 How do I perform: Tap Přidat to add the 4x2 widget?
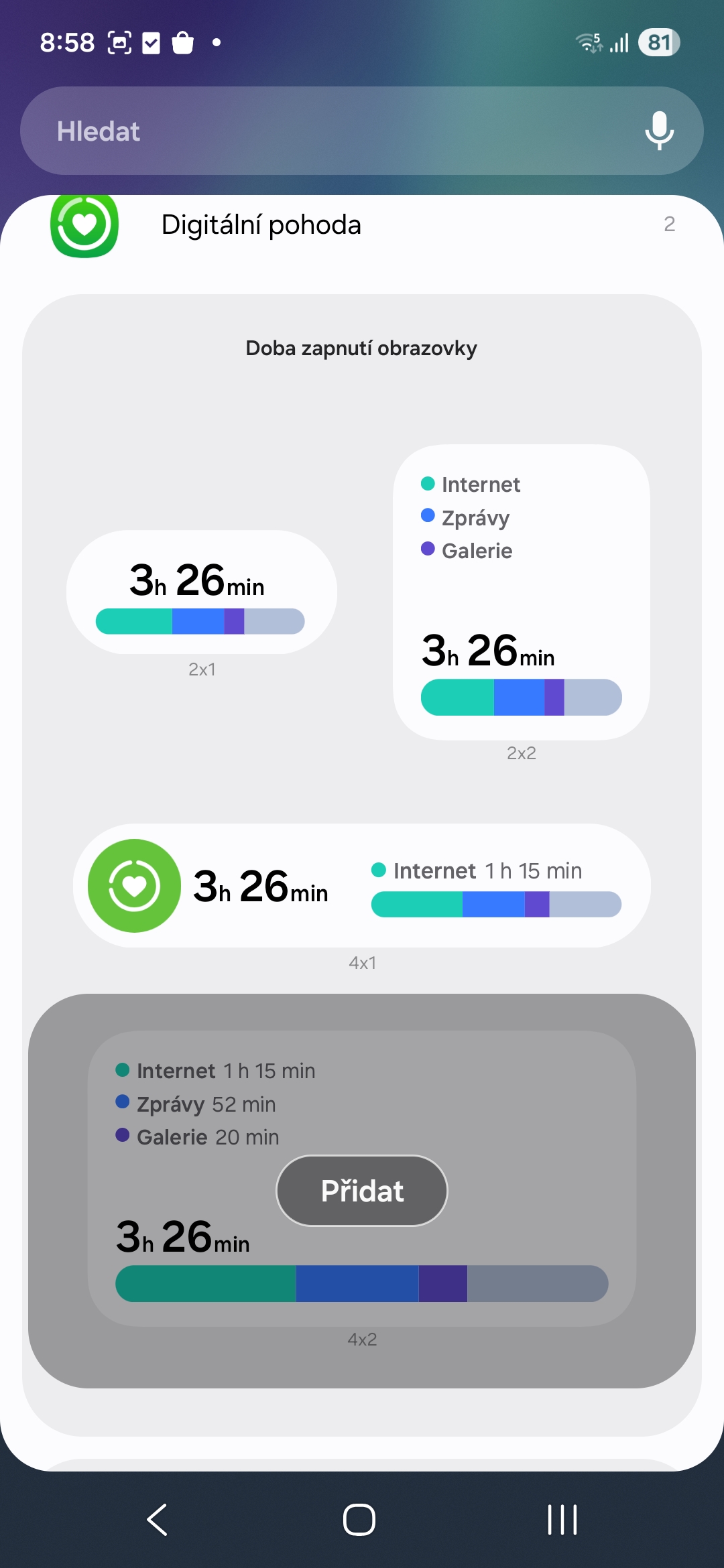(x=362, y=1191)
